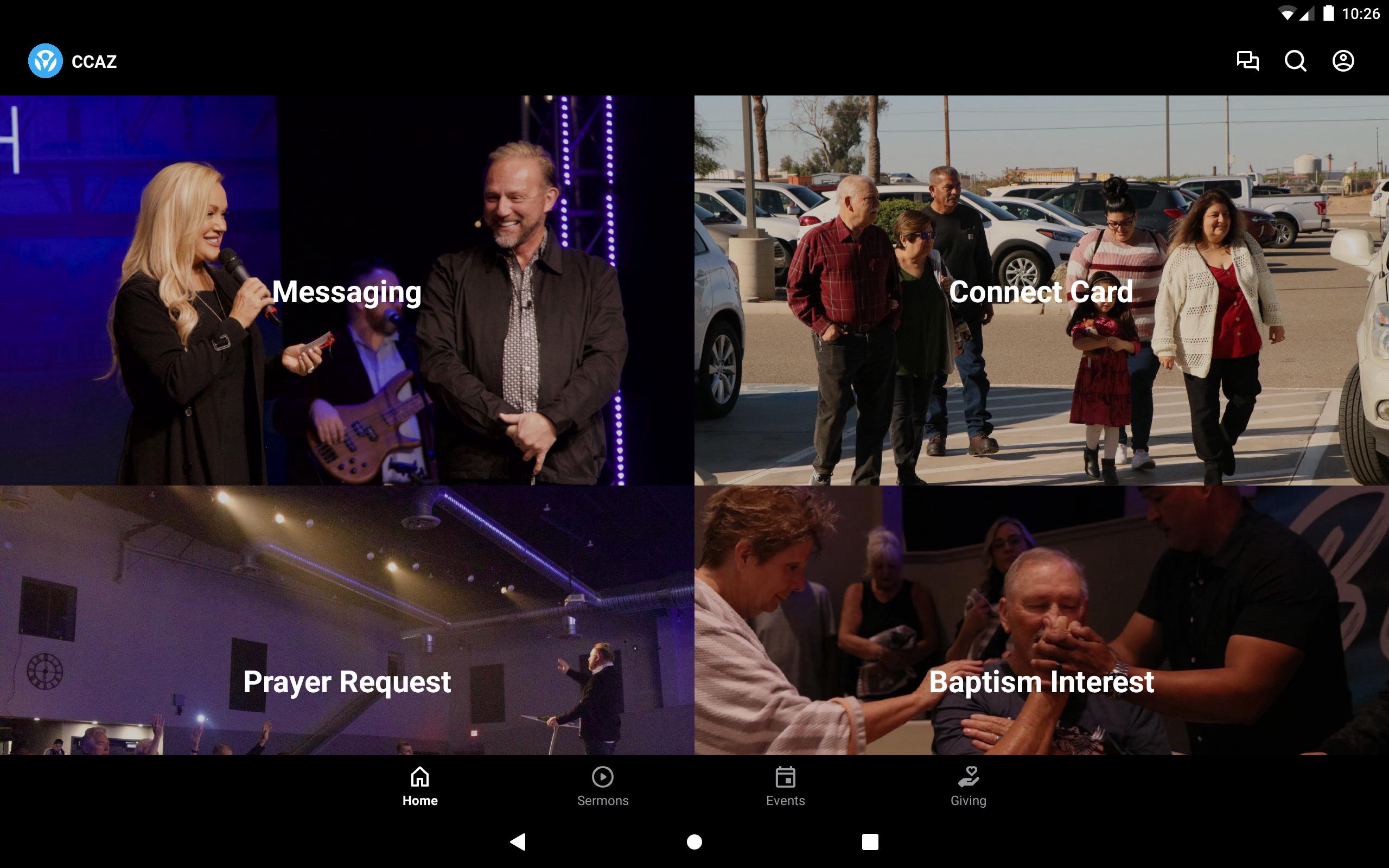Switch to the Sermons tab

(603, 787)
